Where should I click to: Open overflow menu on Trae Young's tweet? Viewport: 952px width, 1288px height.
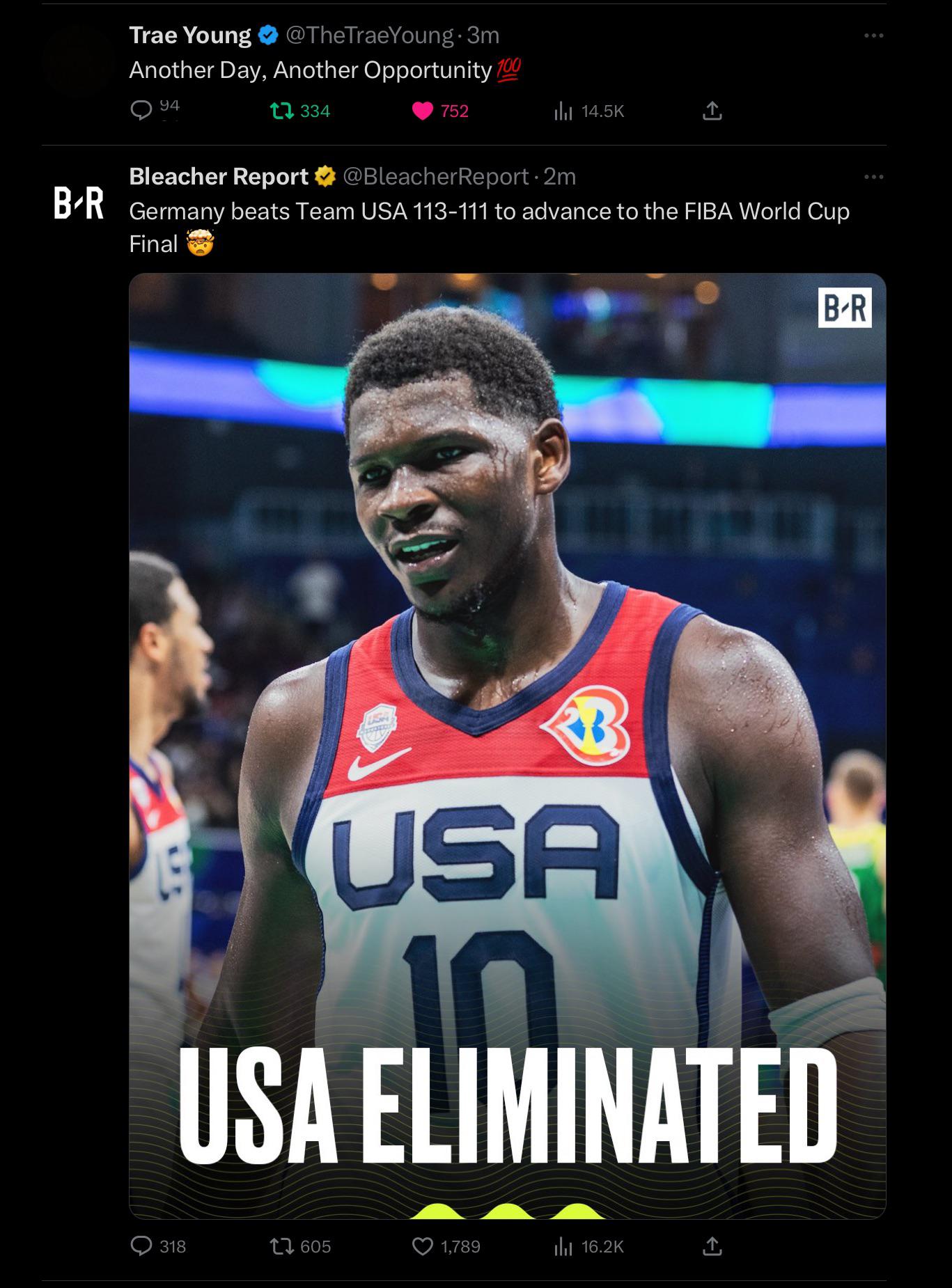[x=873, y=36]
